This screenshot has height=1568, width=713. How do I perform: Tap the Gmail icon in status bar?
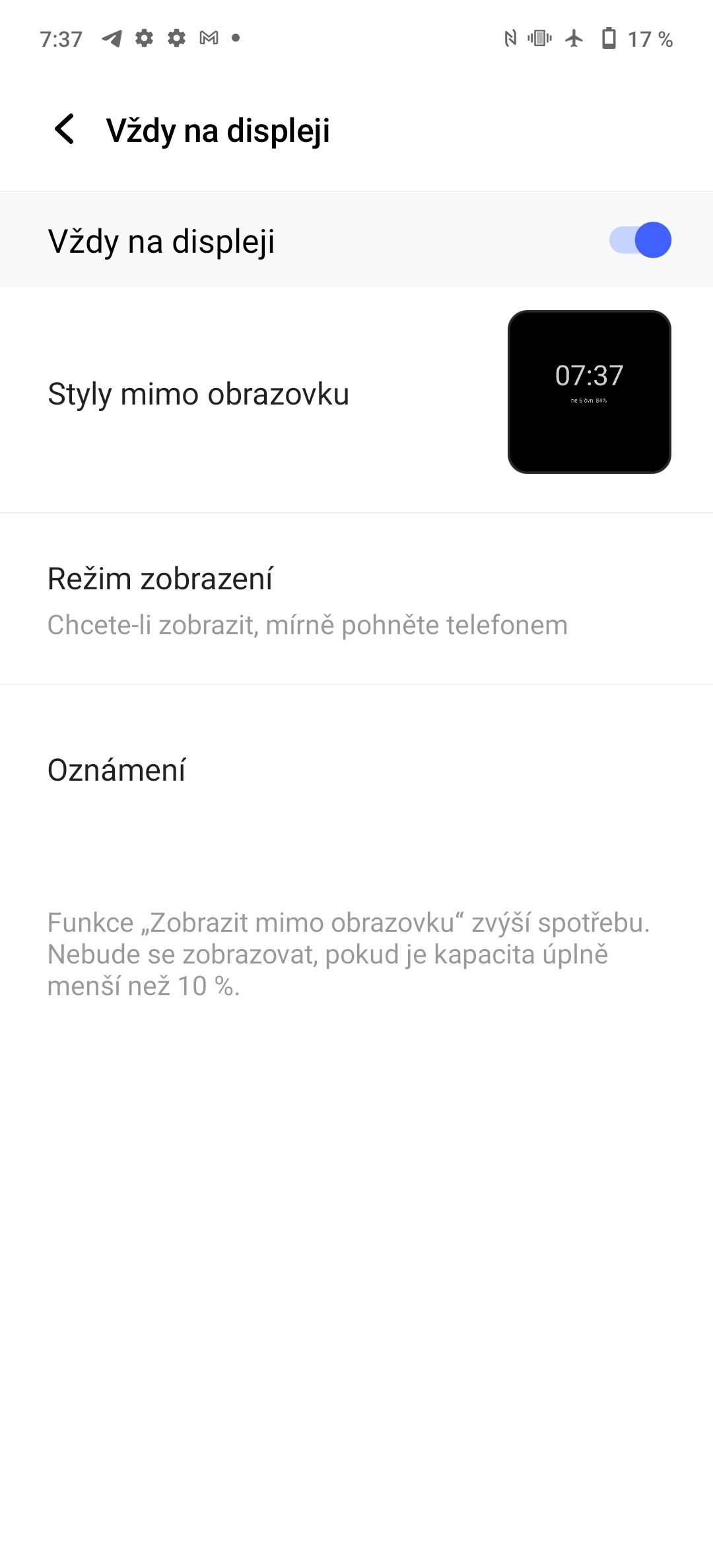click(x=209, y=39)
